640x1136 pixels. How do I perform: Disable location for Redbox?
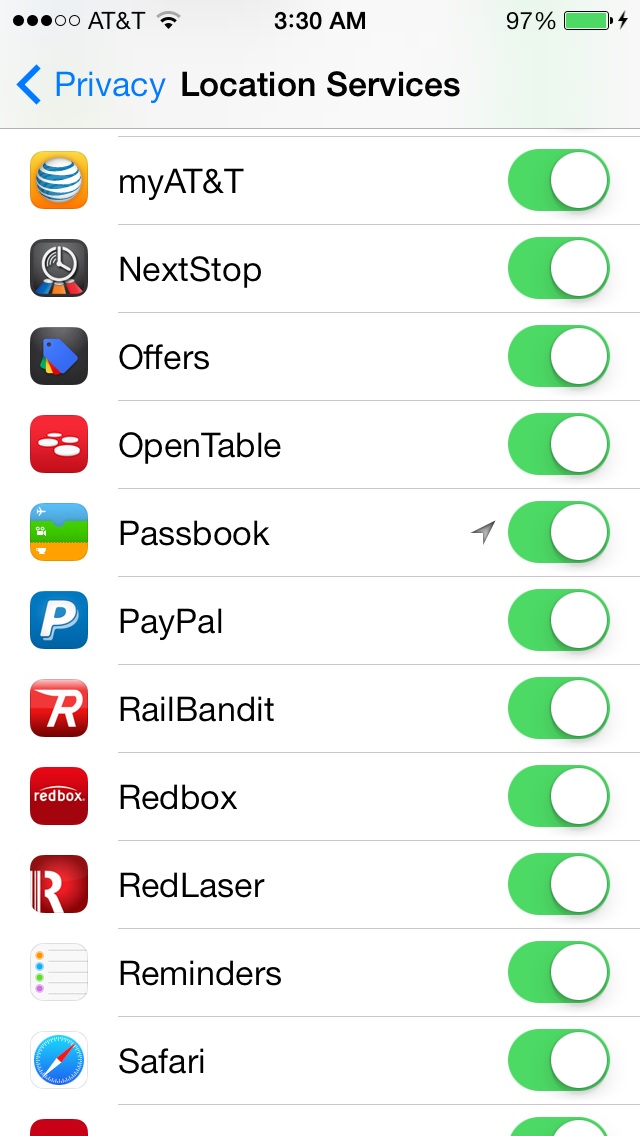click(559, 796)
